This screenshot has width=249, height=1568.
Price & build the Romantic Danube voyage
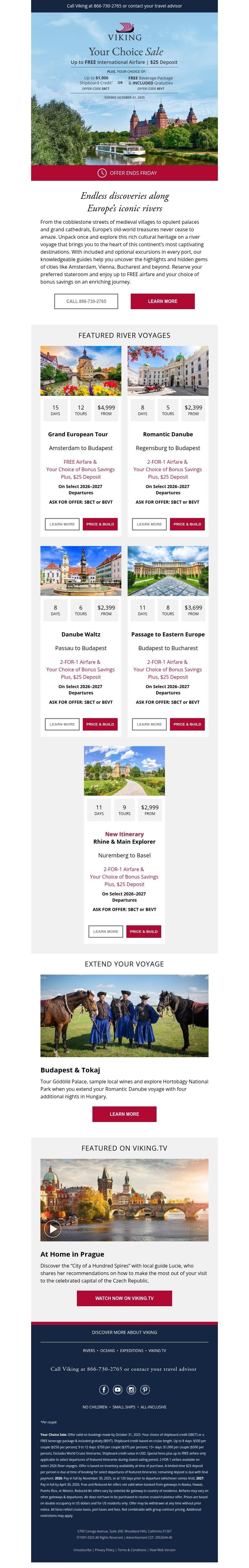(187, 524)
